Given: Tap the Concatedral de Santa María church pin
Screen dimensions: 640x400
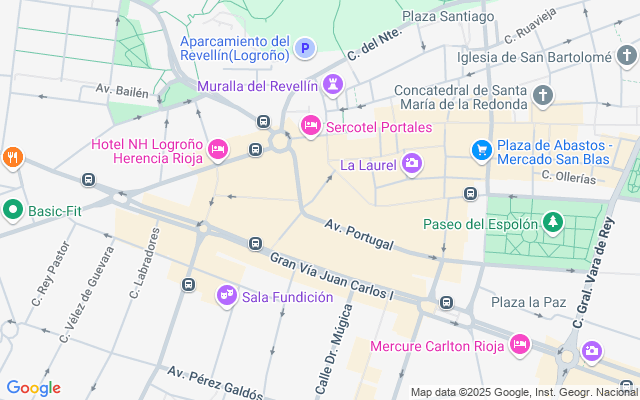Looking at the screenshot, I should (x=542, y=96).
